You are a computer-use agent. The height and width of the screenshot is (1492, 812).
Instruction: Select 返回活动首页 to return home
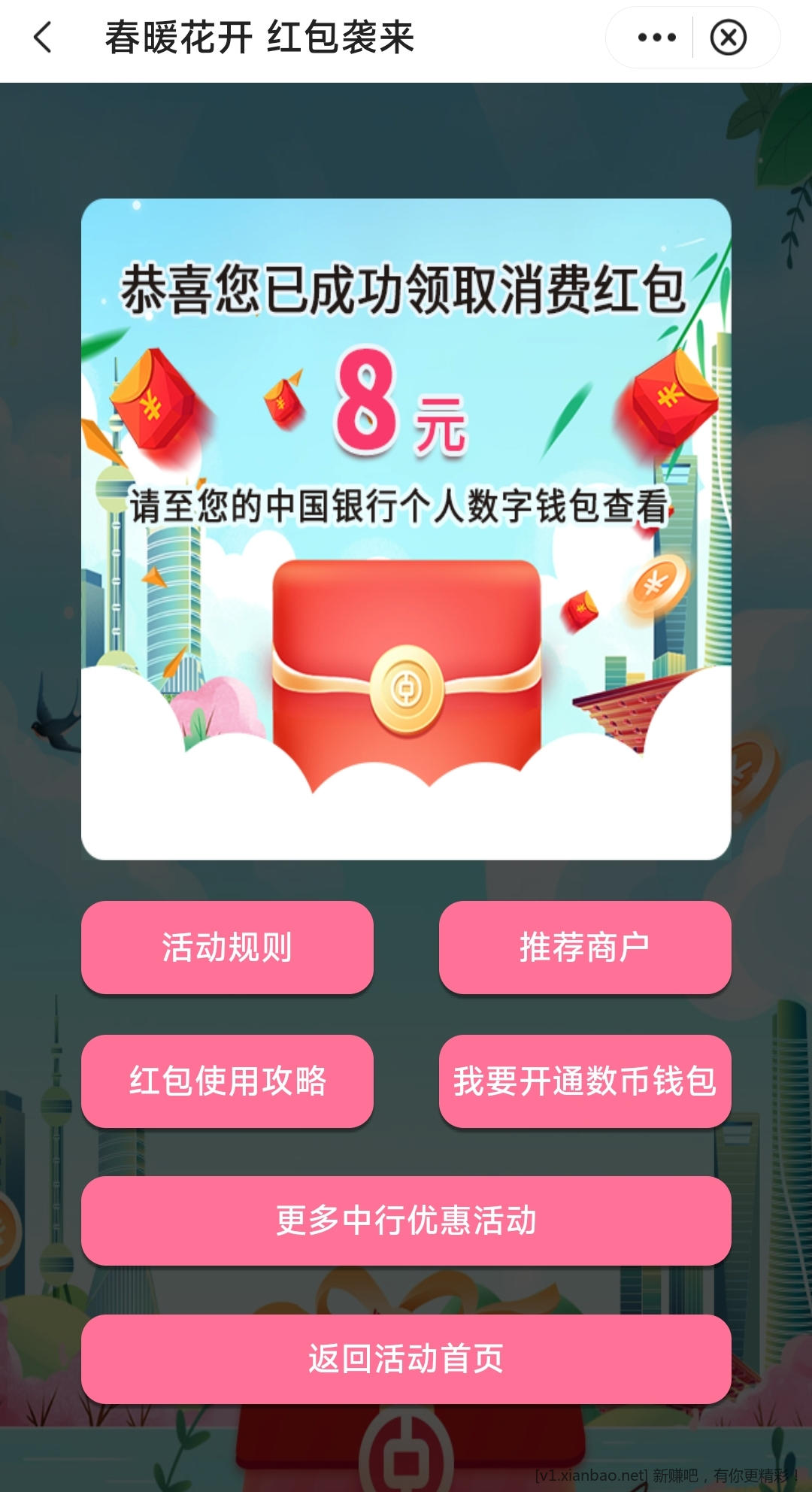[406, 1358]
